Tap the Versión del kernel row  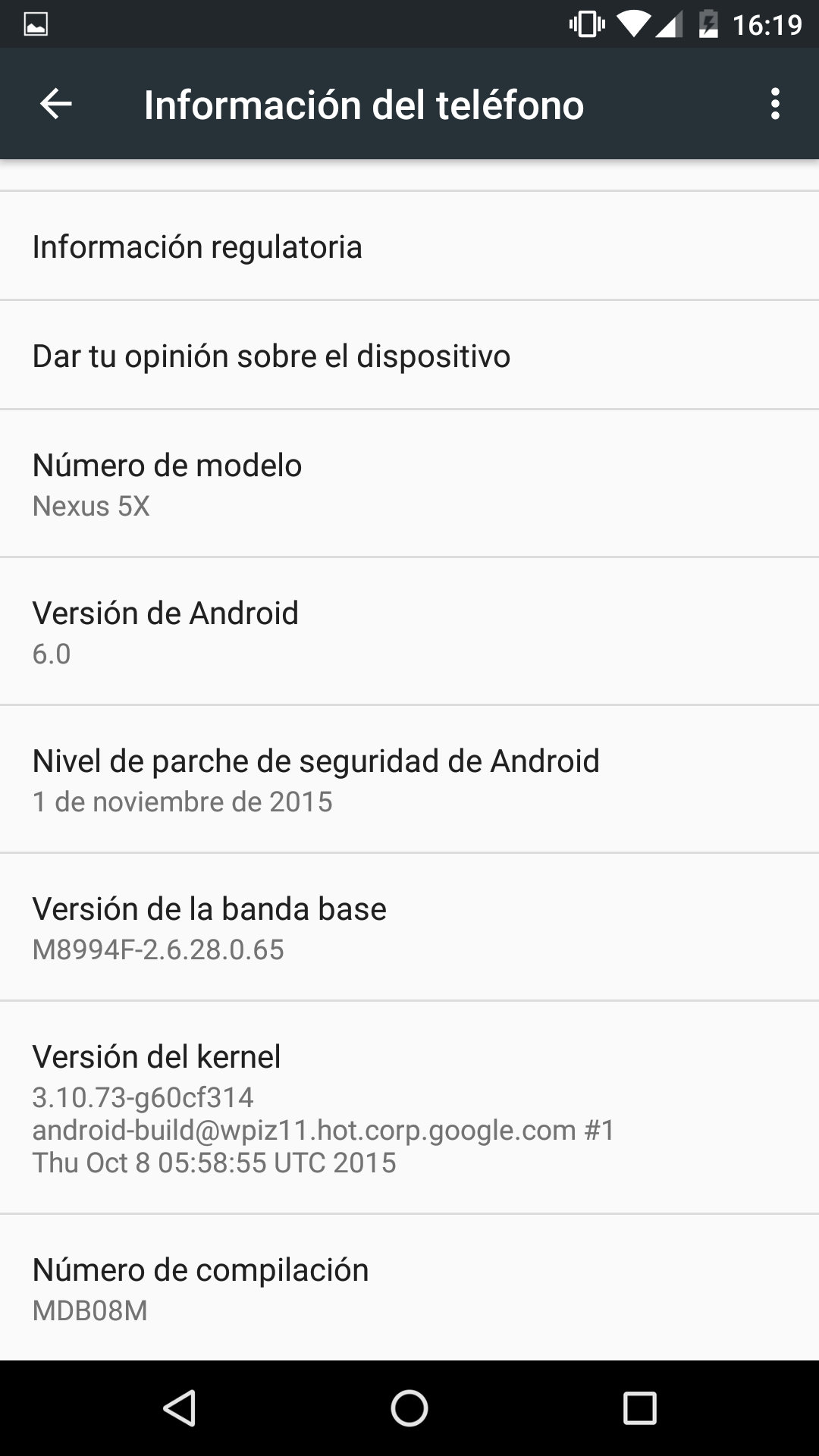(x=409, y=1107)
